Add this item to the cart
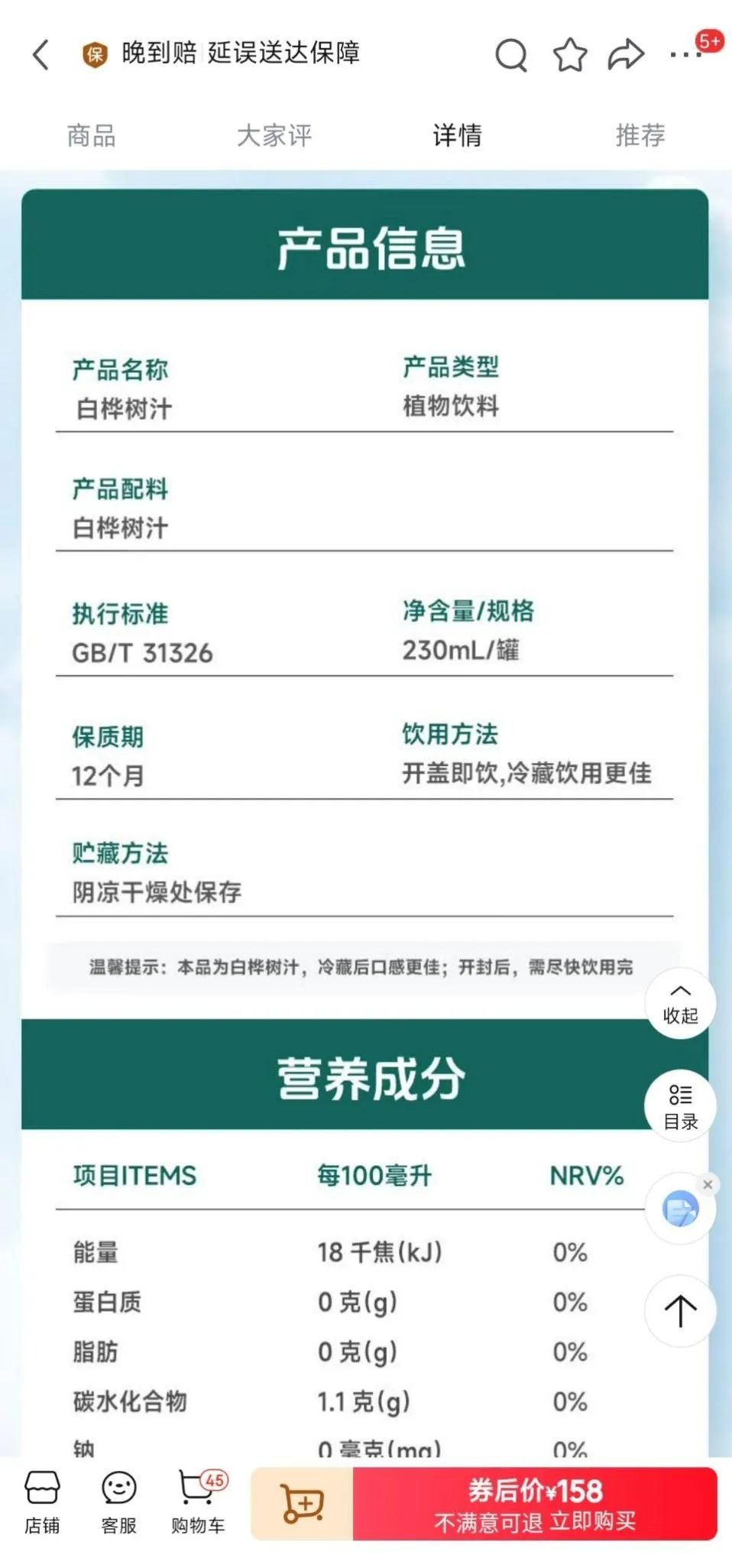The image size is (732, 1568). 303,1504
